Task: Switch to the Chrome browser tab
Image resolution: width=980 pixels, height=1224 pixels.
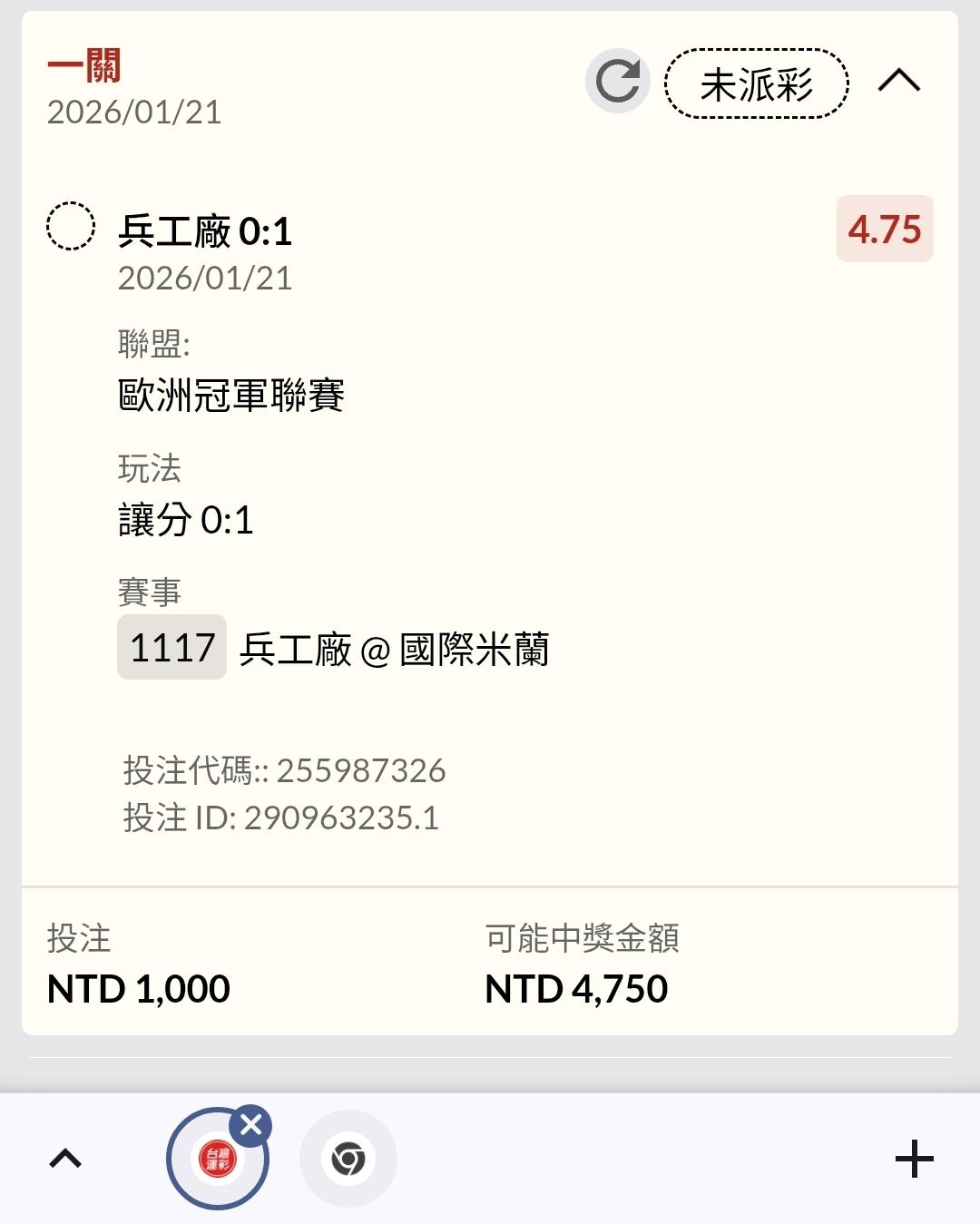Action: pyautogui.click(x=348, y=1159)
